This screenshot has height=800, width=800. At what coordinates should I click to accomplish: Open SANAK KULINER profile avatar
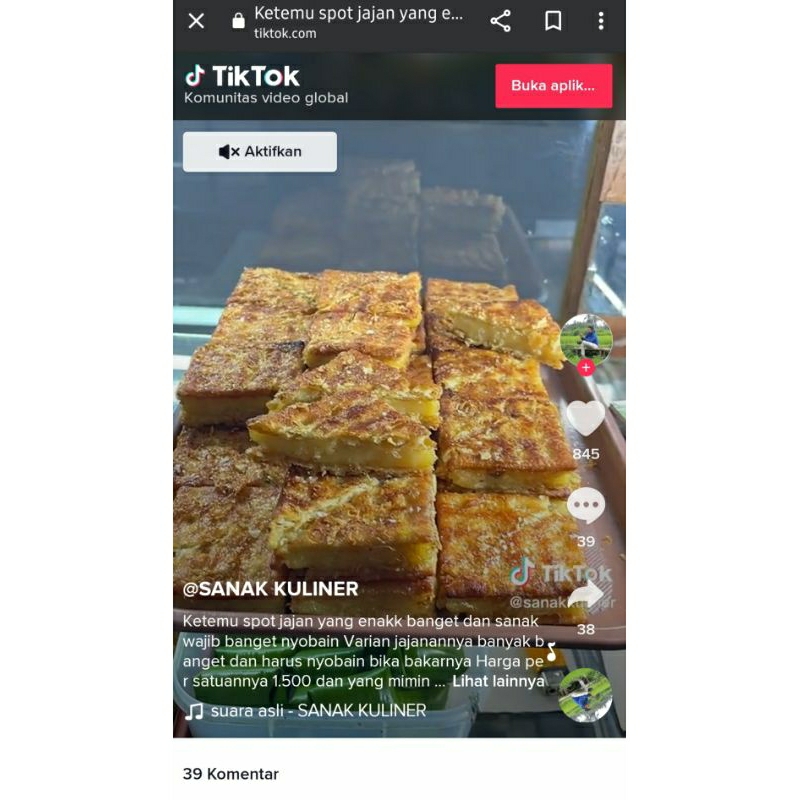click(x=585, y=339)
